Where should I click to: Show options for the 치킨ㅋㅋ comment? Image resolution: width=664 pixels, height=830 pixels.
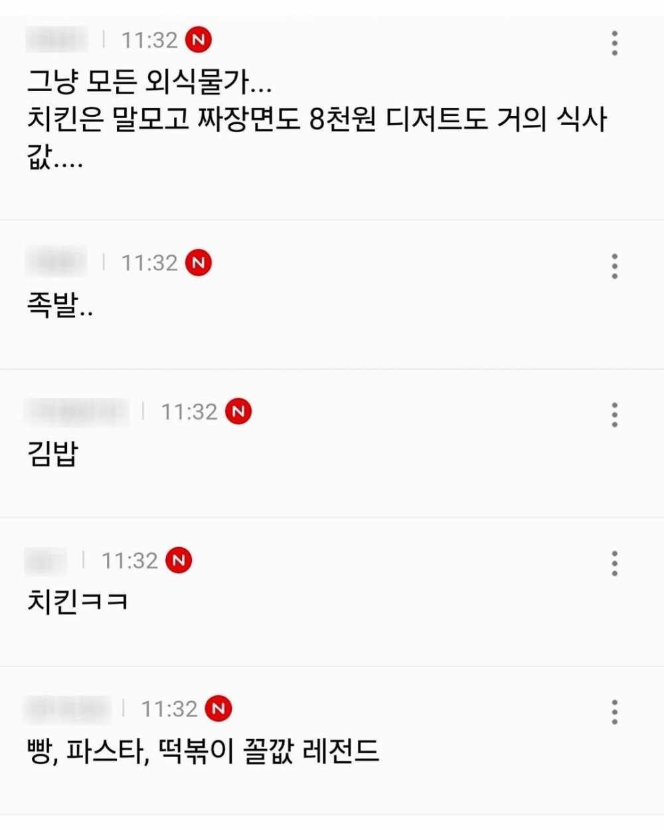[x=614, y=563]
